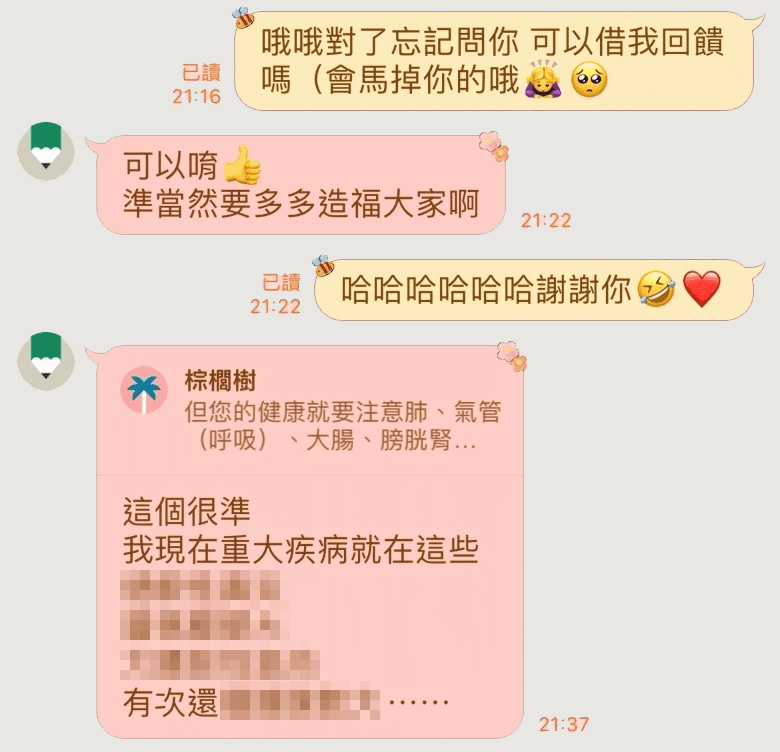Jump to the quoted 棕櫚樹 message
The height and width of the screenshot is (752, 780).
310,412
